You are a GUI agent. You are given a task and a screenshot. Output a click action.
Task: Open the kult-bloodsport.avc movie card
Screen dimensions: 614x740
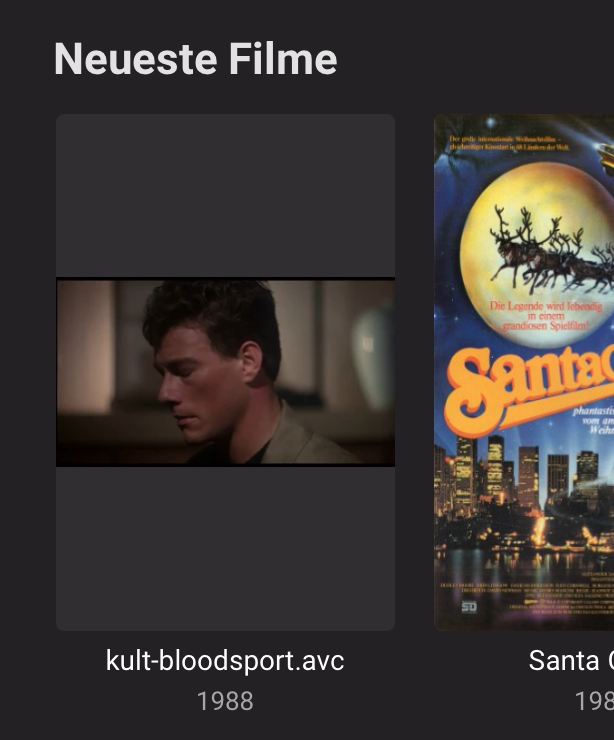pos(225,372)
